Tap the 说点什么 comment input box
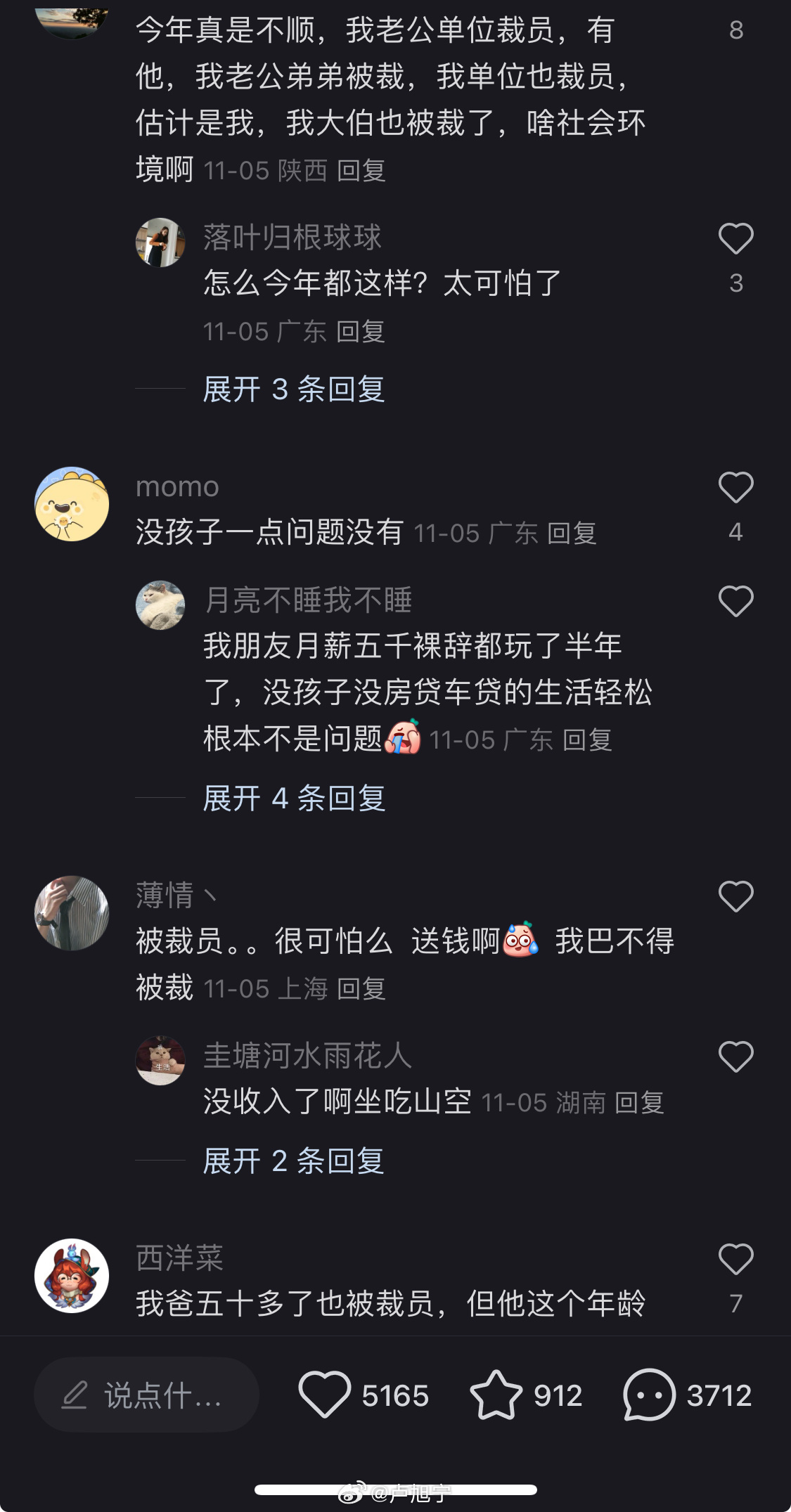The height and width of the screenshot is (1512, 791). pos(146,1395)
